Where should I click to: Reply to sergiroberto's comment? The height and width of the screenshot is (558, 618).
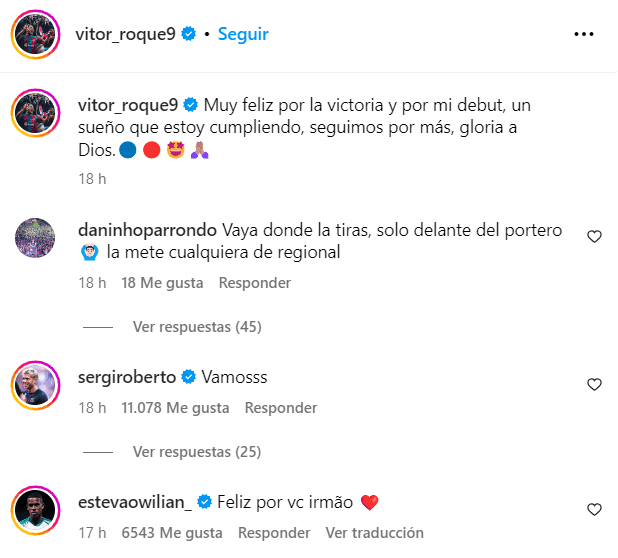(281, 408)
